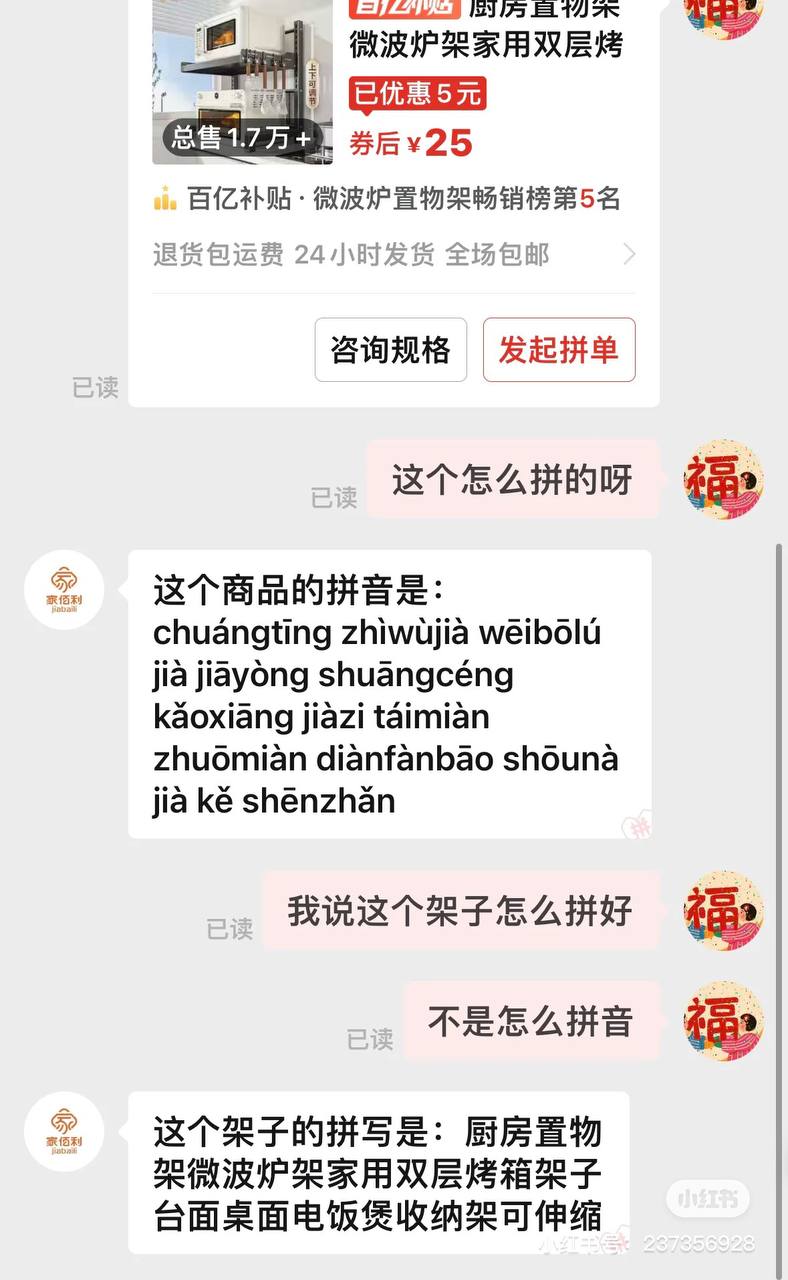
Task: Click the 已优惠5元 discount tag
Action: click(416, 95)
